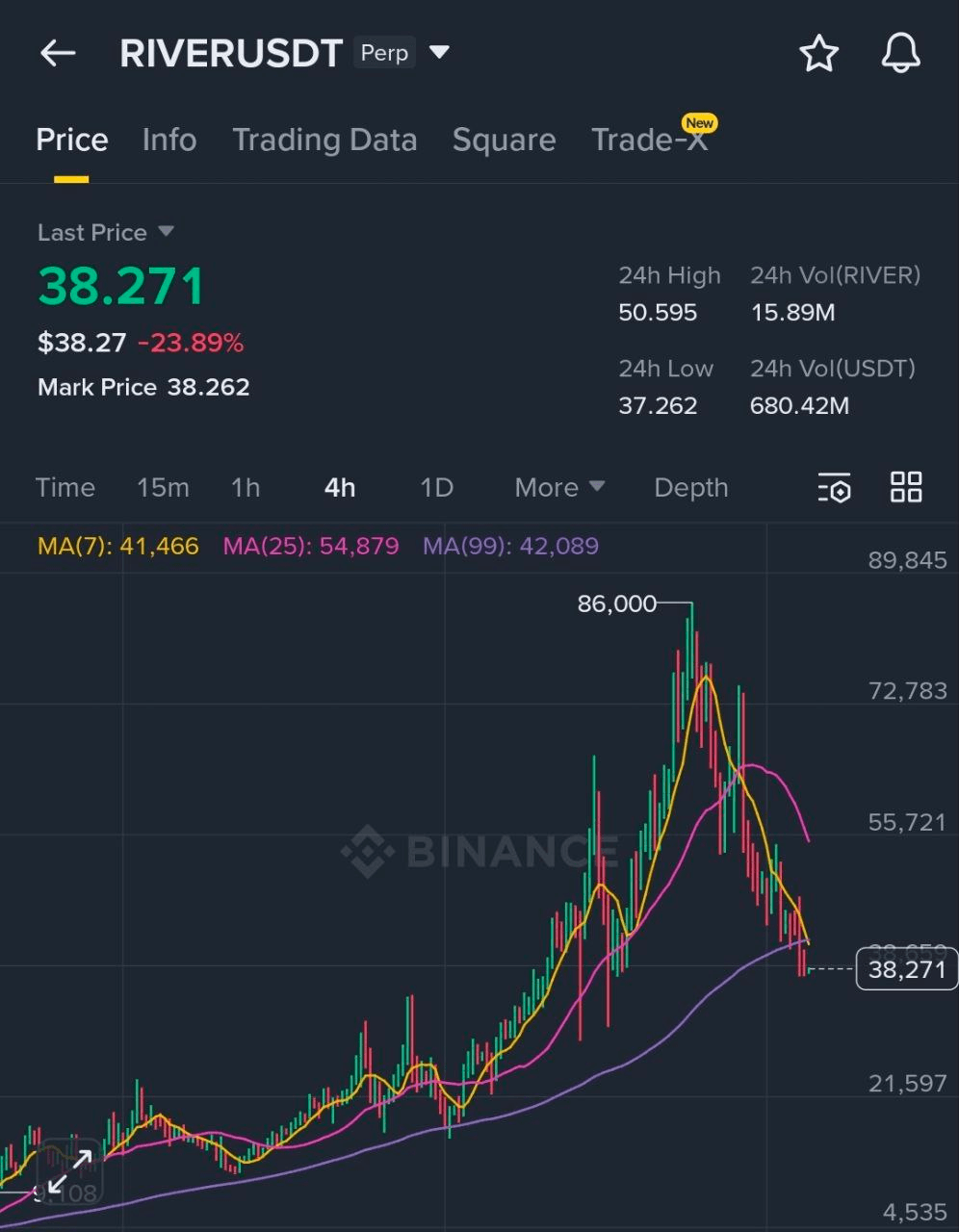Expand the More intervals dropdown
Screen dimensions: 959x1232
pos(559,488)
